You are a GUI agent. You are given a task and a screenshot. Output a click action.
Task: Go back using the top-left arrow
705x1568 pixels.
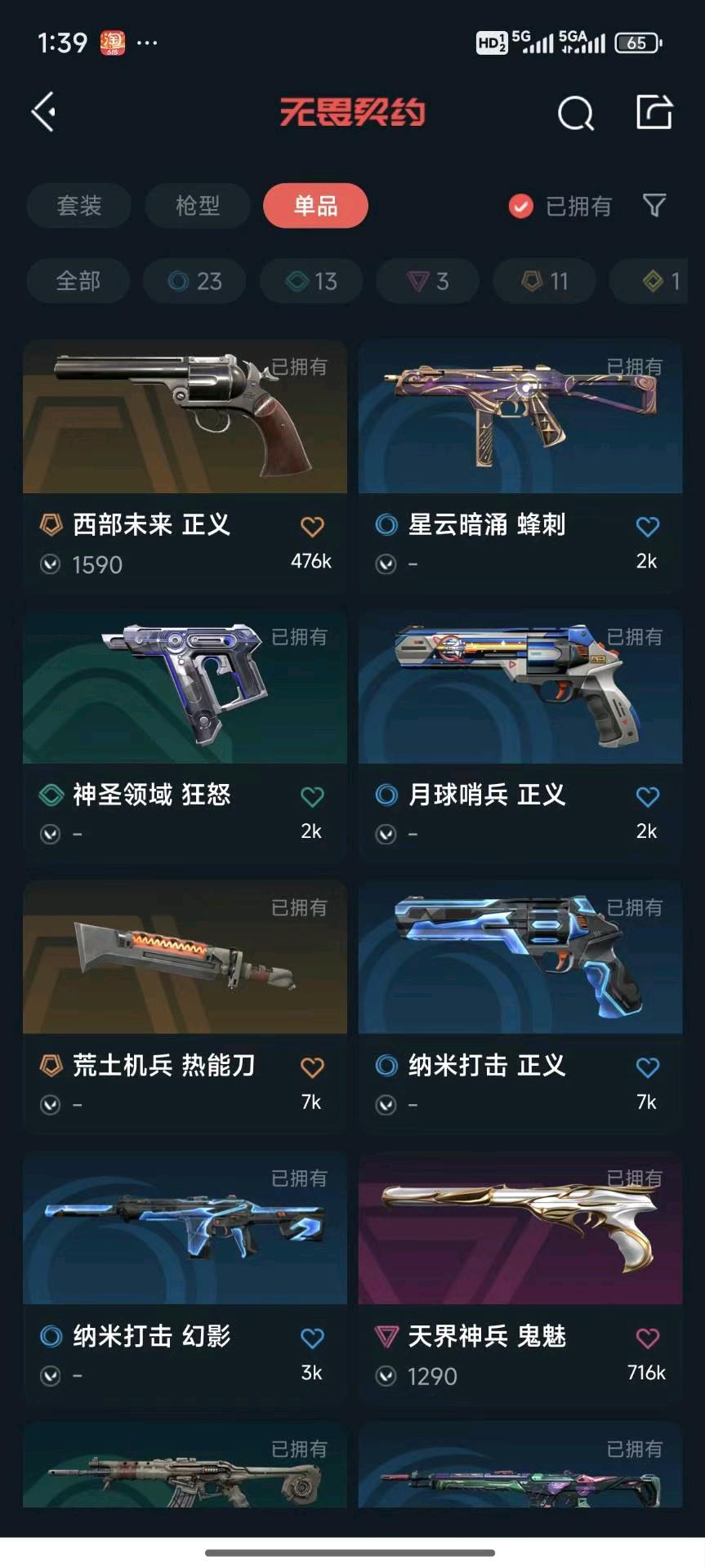coord(44,112)
